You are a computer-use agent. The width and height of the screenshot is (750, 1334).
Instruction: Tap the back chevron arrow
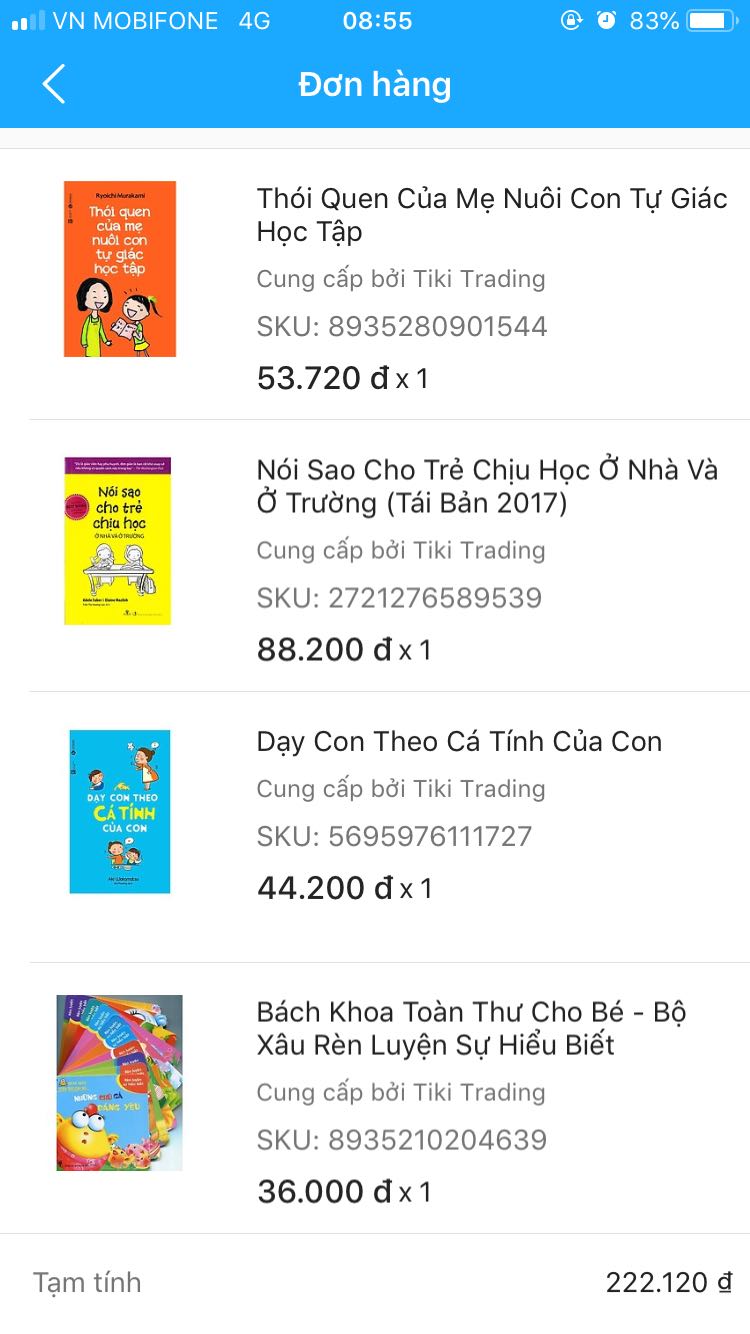pyautogui.click(x=53, y=84)
